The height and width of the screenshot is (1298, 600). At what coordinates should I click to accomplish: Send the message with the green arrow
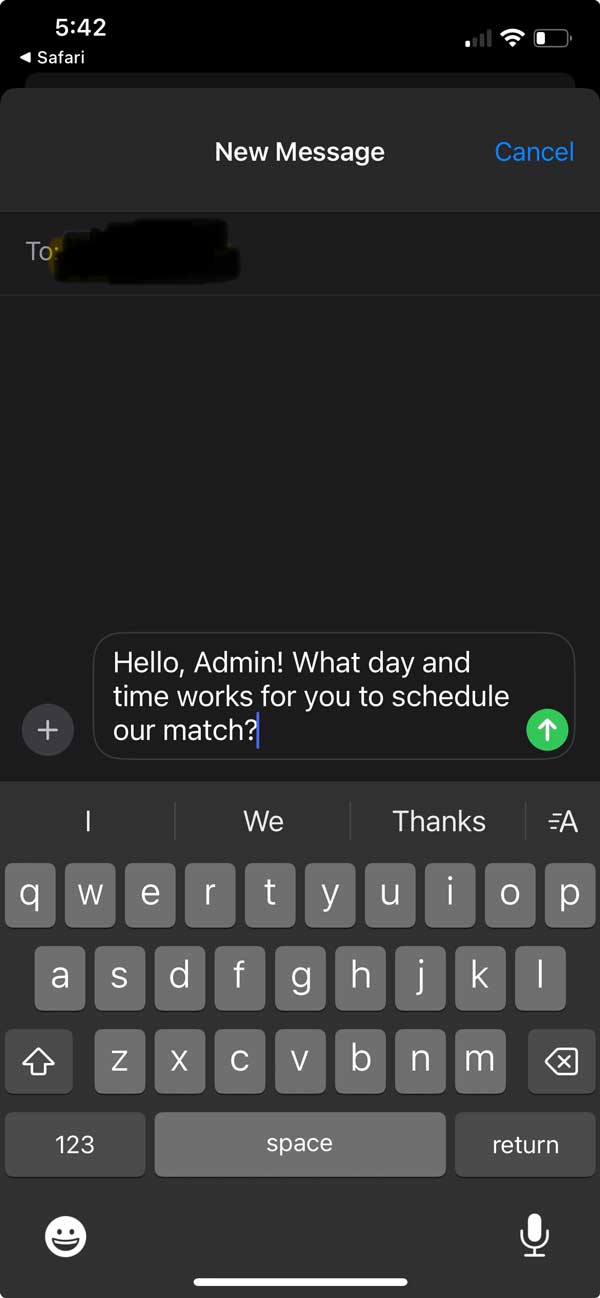(547, 730)
